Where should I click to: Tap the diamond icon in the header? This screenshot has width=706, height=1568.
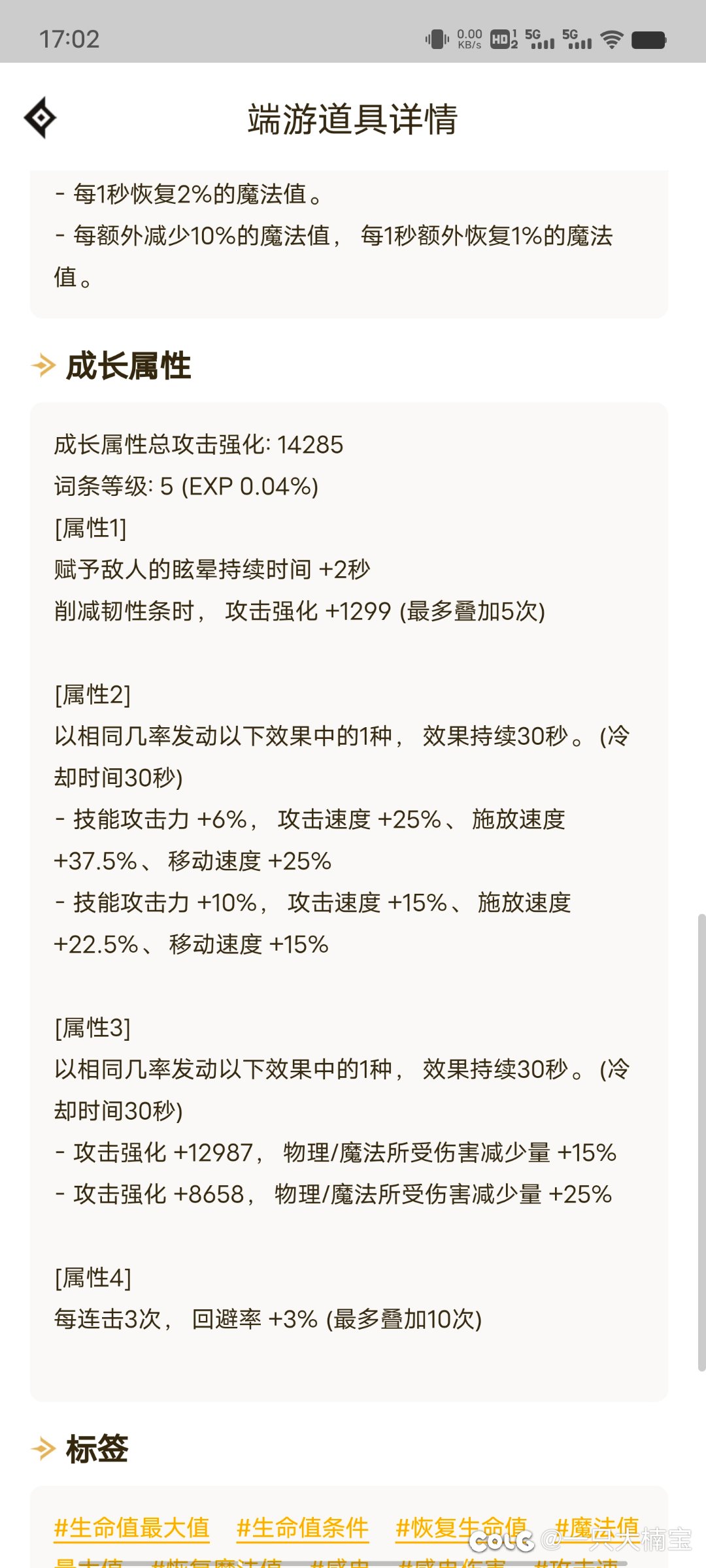tap(40, 118)
